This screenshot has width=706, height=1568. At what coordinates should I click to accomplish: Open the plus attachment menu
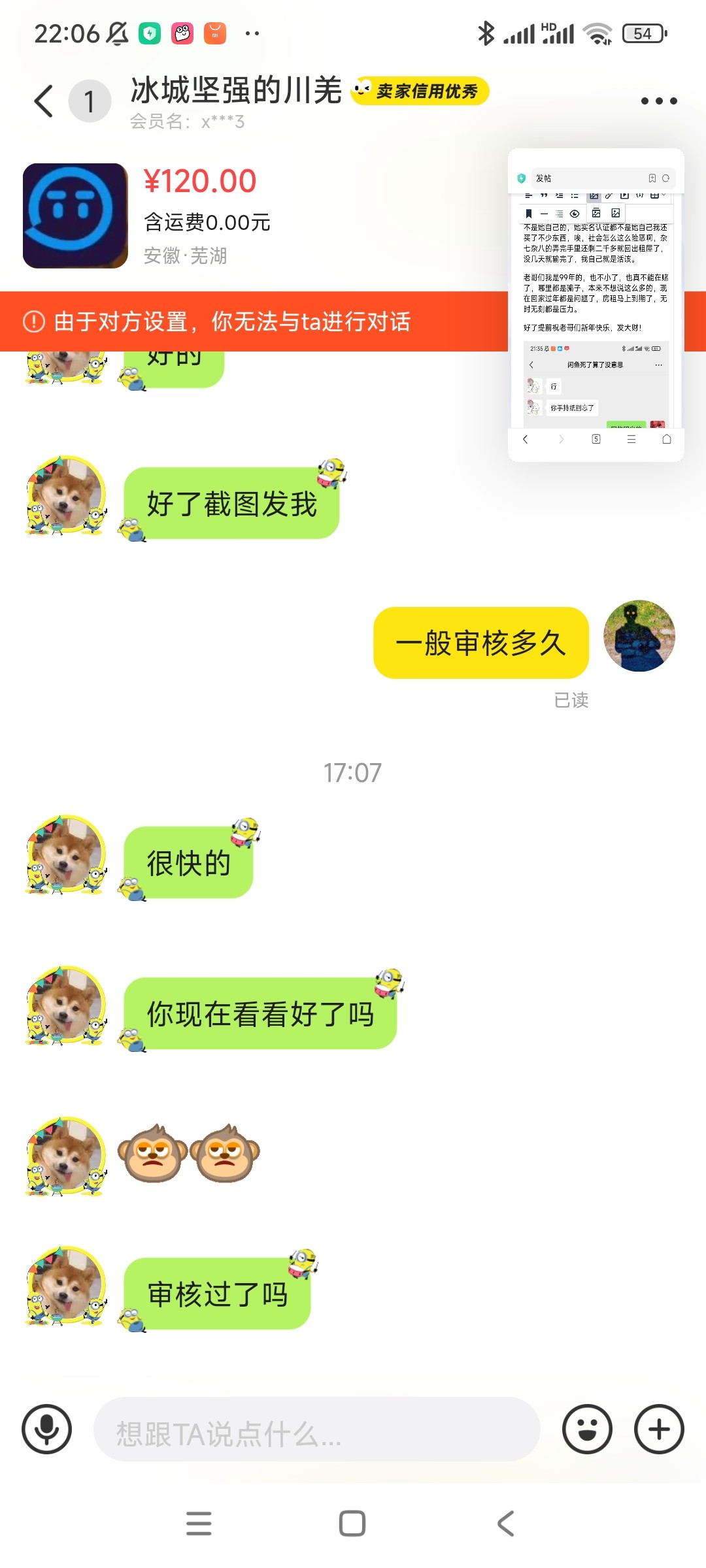(x=659, y=1429)
